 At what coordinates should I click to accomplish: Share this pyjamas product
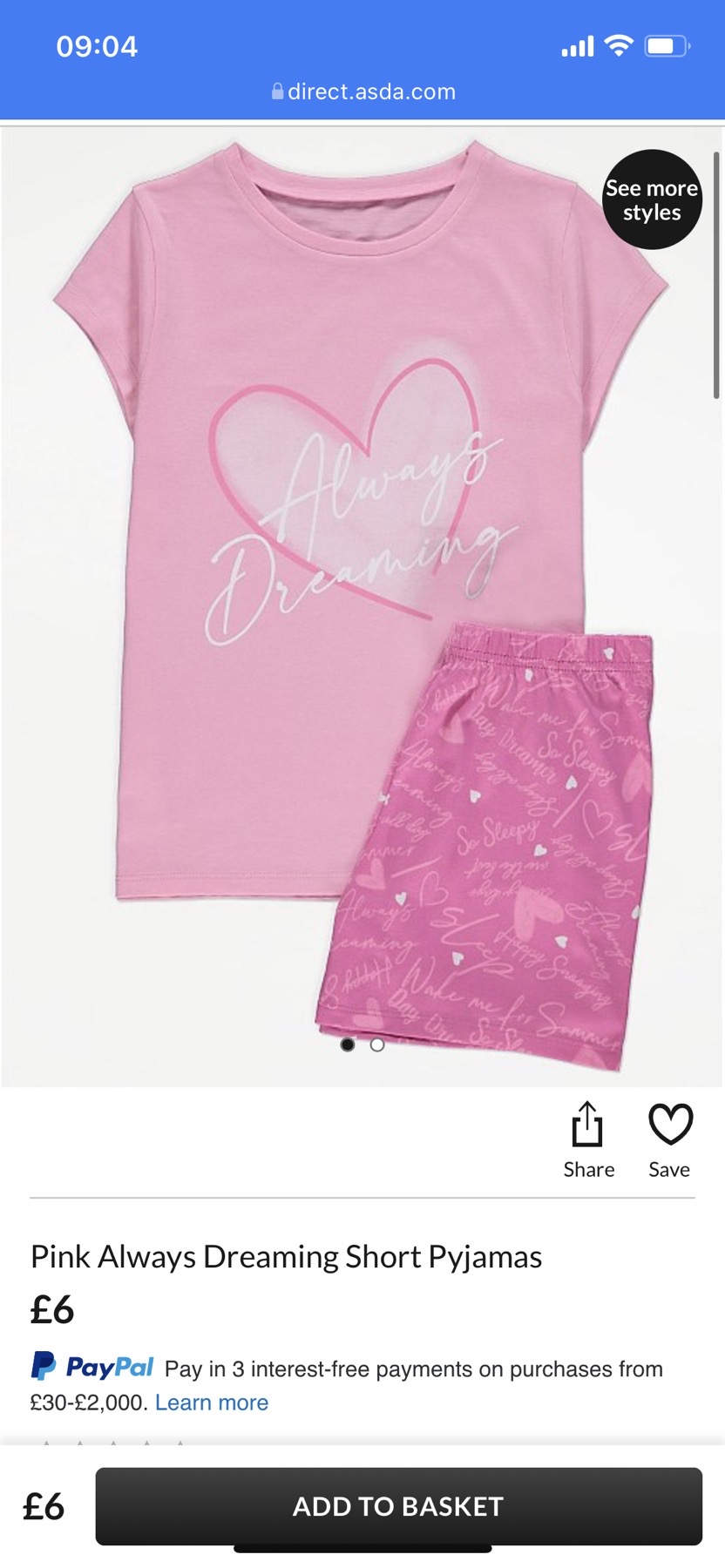pyautogui.click(x=588, y=1140)
